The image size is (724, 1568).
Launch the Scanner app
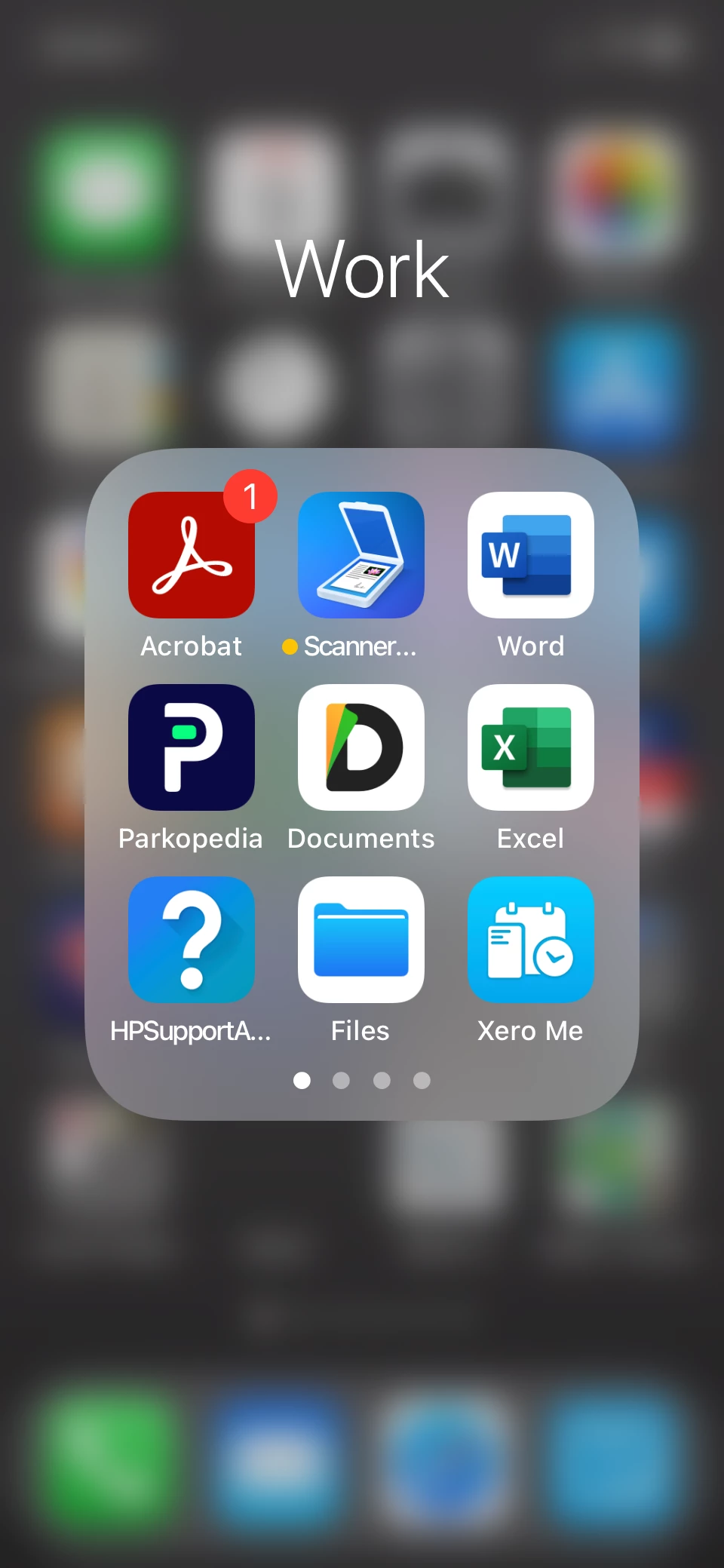pyautogui.click(x=360, y=555)
